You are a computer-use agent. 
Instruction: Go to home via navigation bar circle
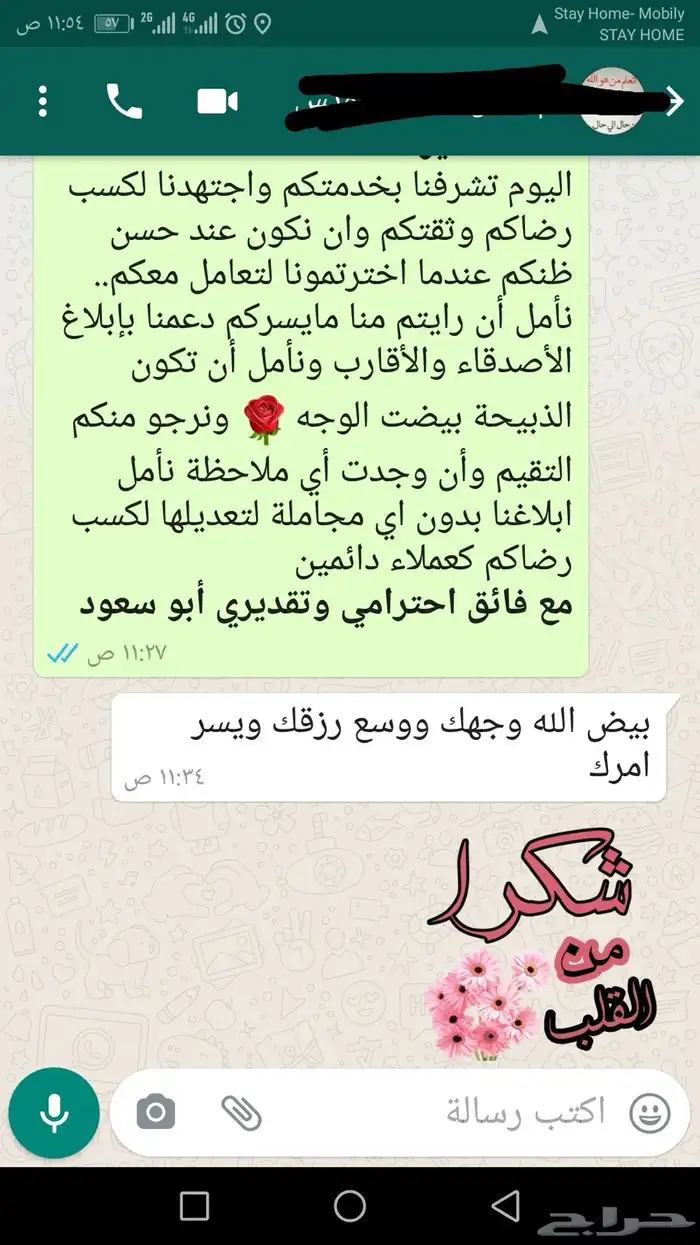[x=350, y=1204]
